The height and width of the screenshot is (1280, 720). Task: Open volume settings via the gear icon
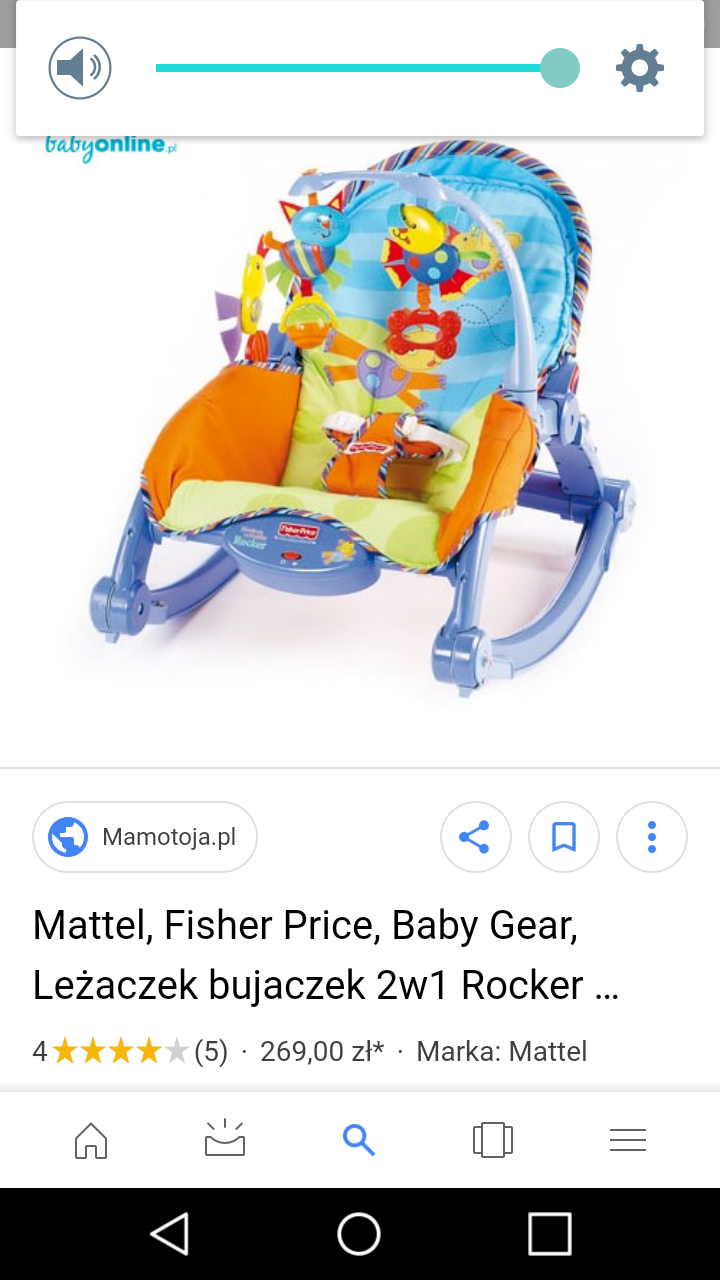point(639,68)
